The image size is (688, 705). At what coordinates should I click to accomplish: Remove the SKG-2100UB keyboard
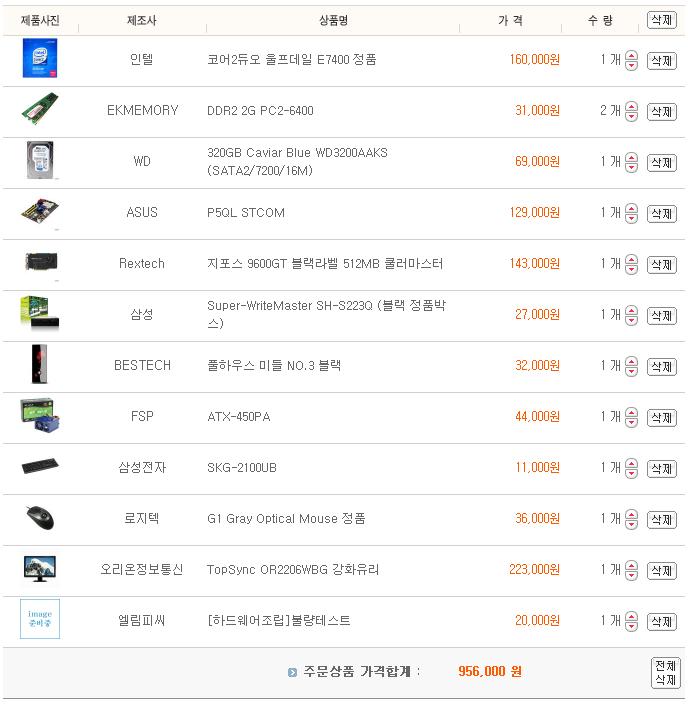click(661, 469)
